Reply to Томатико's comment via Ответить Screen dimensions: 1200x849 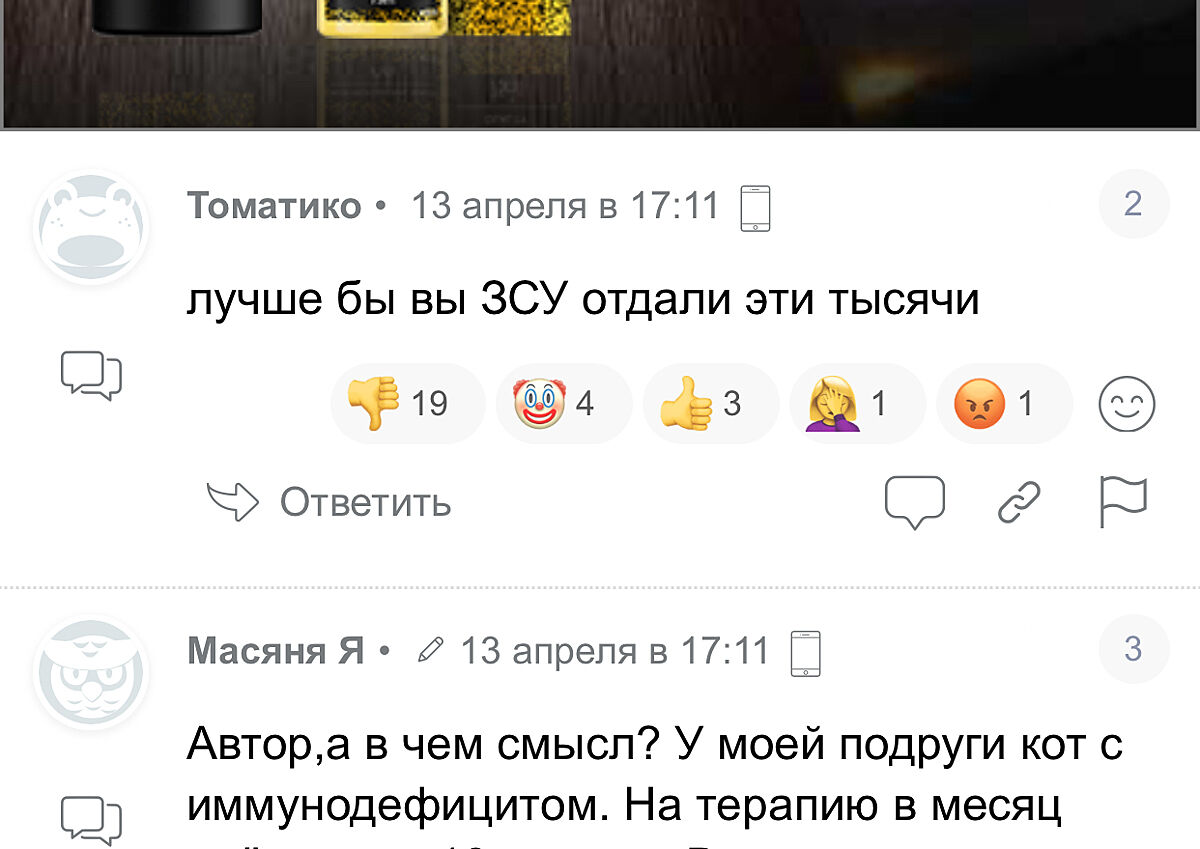coord(330,502)
